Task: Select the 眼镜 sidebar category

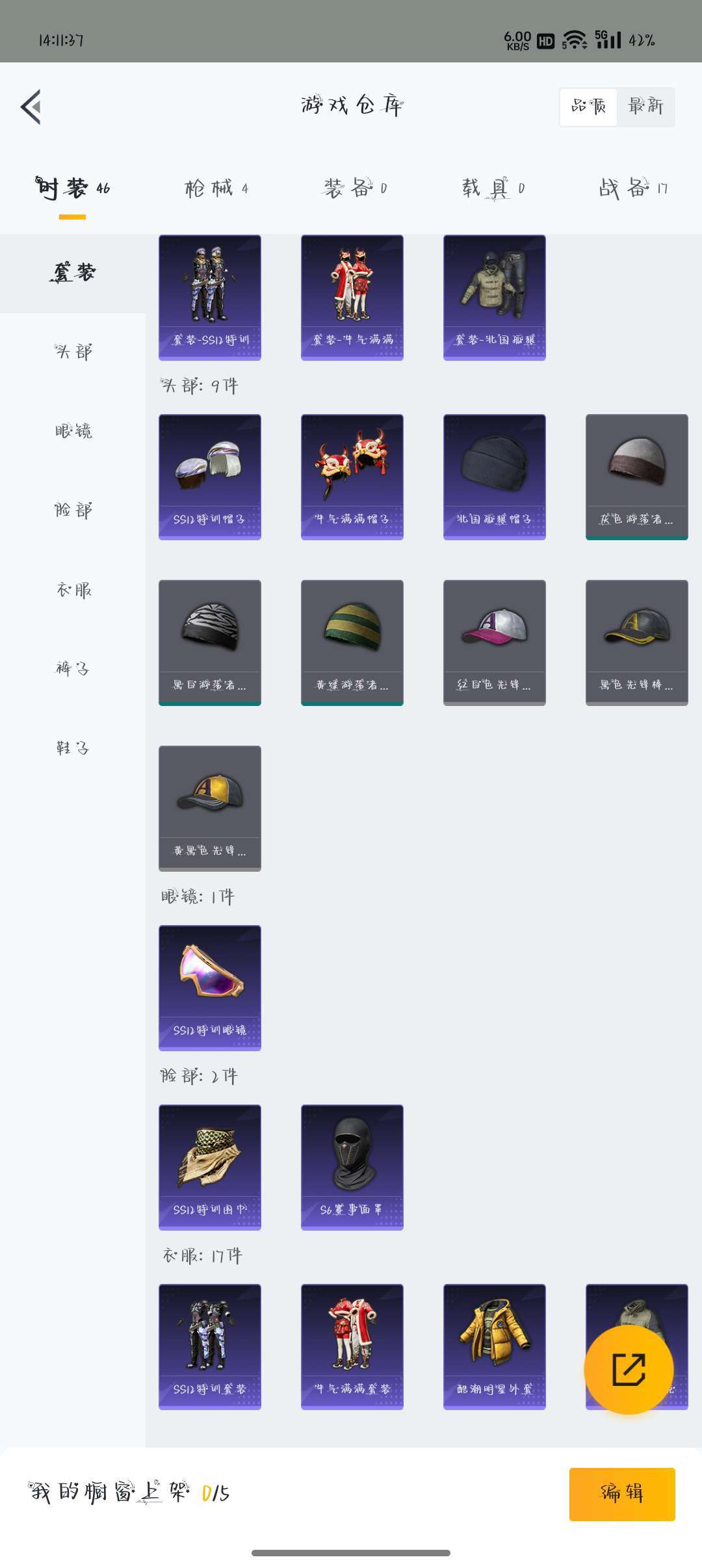Action: pos(73,432)
